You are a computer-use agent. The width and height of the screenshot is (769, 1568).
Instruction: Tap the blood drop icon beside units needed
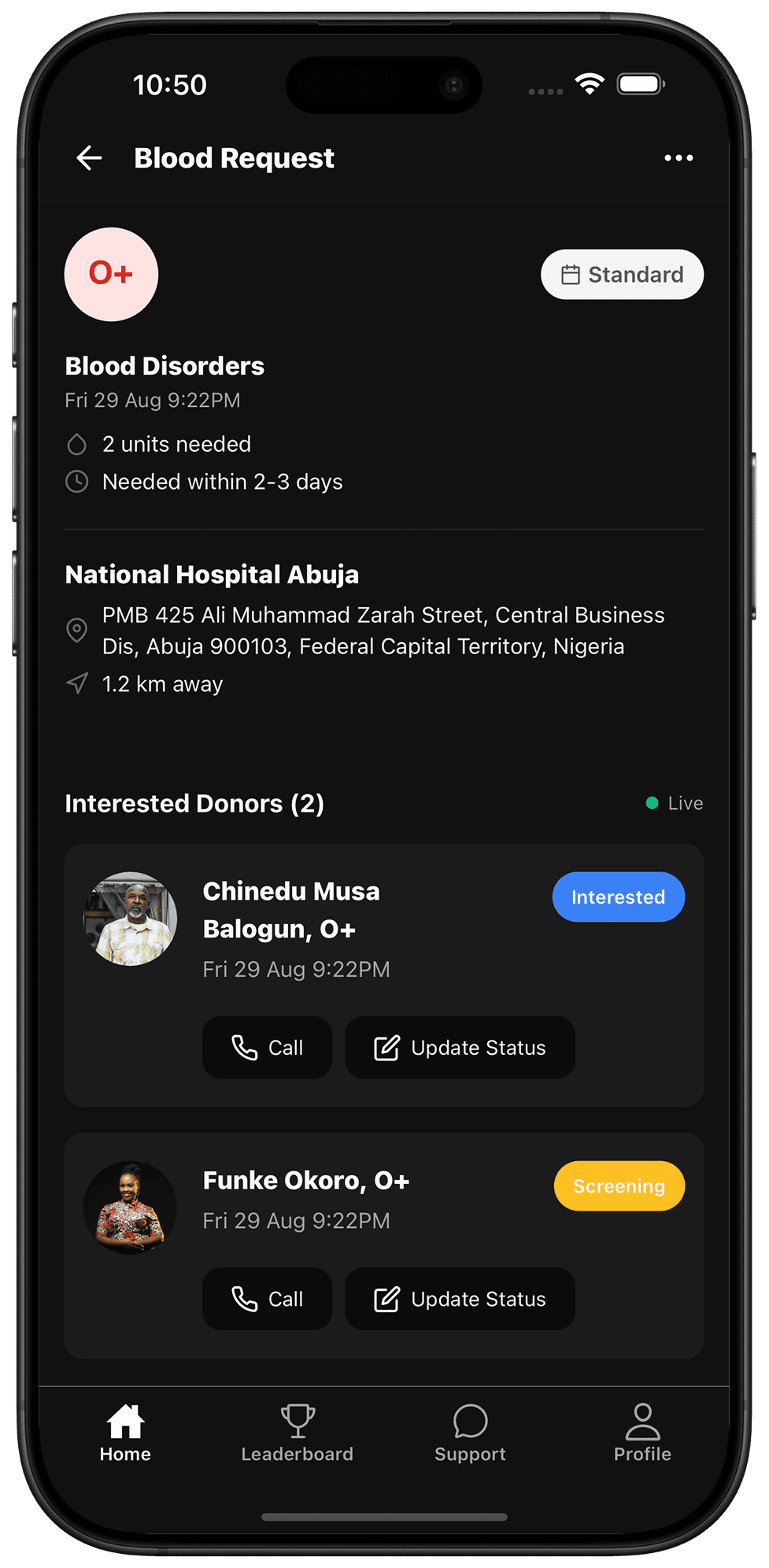tap(76, 444)
